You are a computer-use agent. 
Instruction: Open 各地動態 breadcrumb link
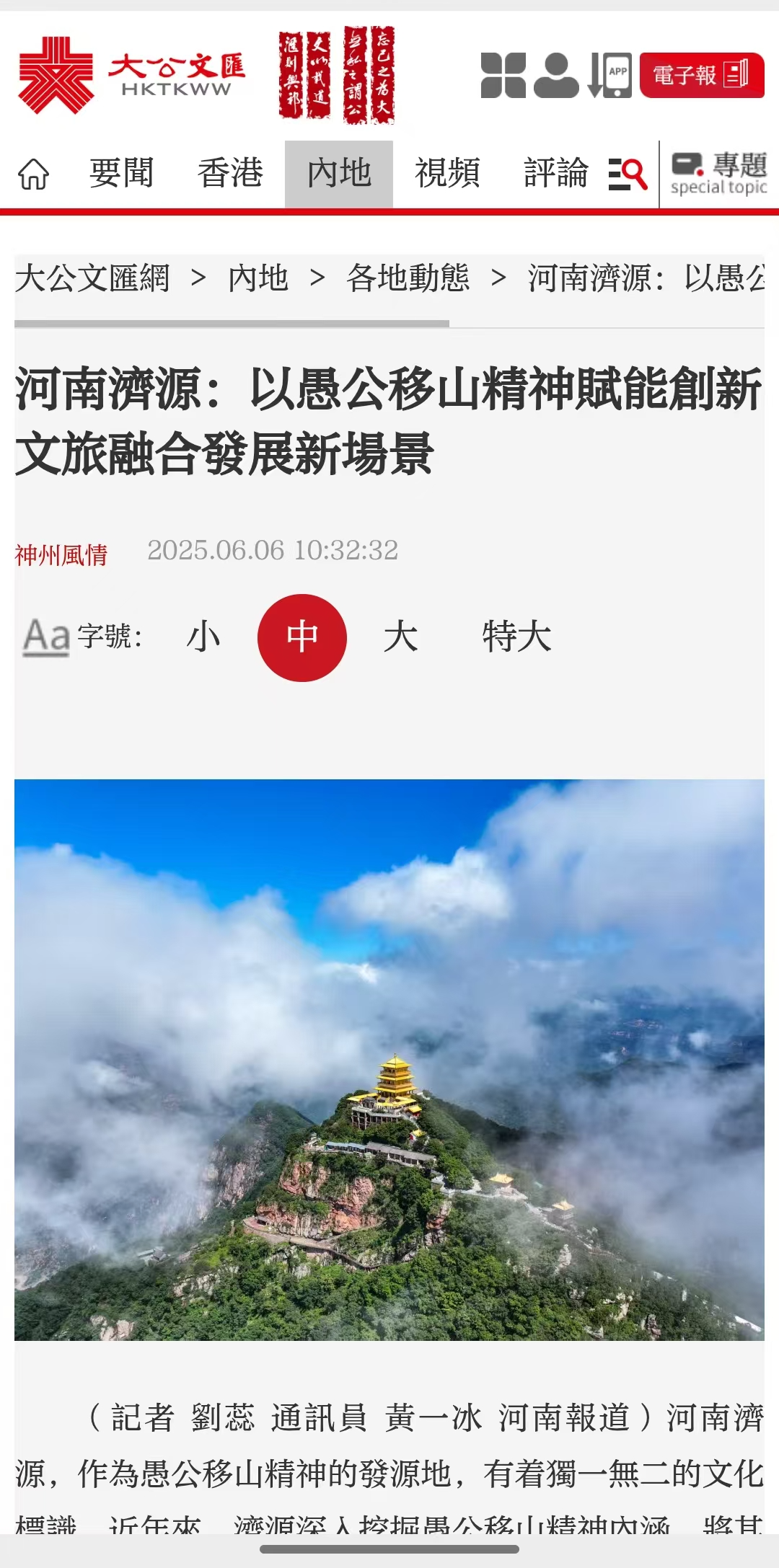(x=408, y=278)
